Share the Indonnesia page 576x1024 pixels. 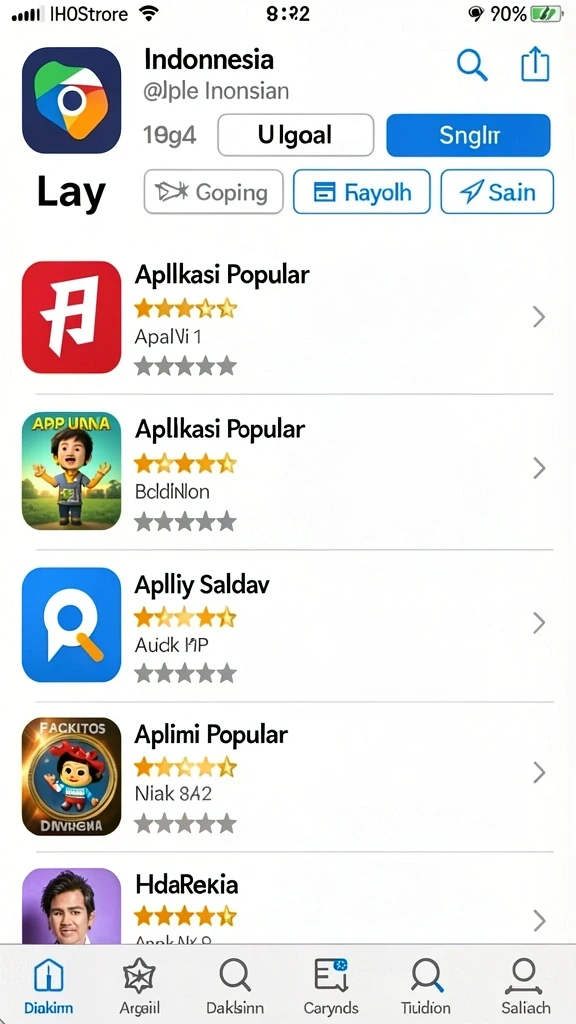click(x=535, y=65)
